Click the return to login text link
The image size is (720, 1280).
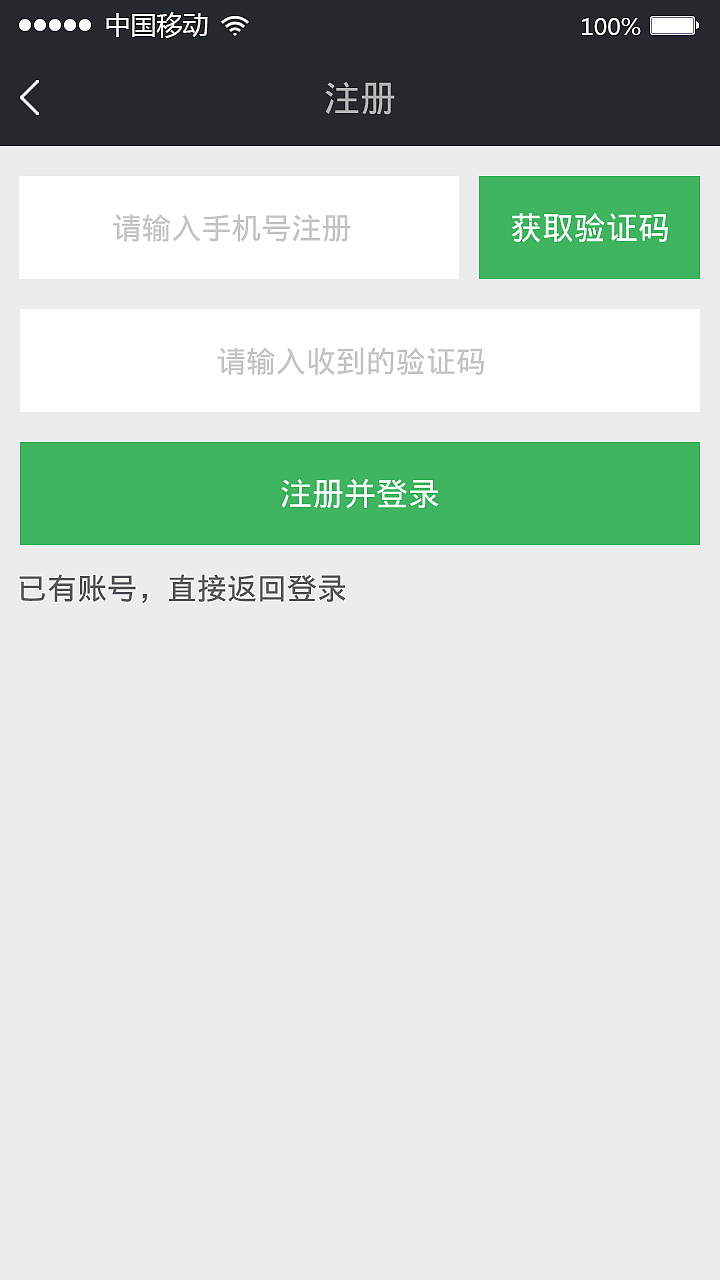pyautogui.click(x=182, y=589)
